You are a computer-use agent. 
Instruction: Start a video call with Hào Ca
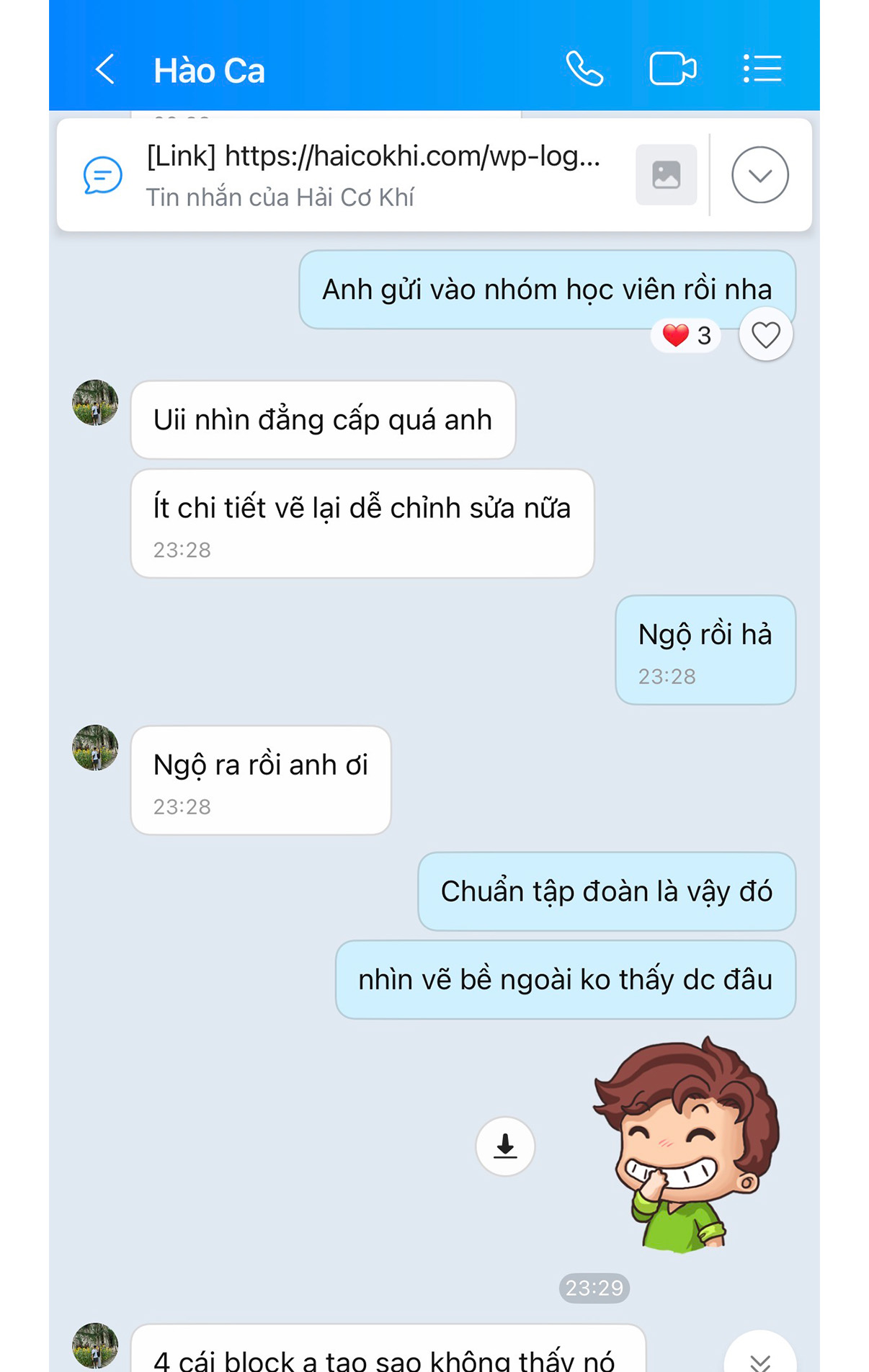674,68
